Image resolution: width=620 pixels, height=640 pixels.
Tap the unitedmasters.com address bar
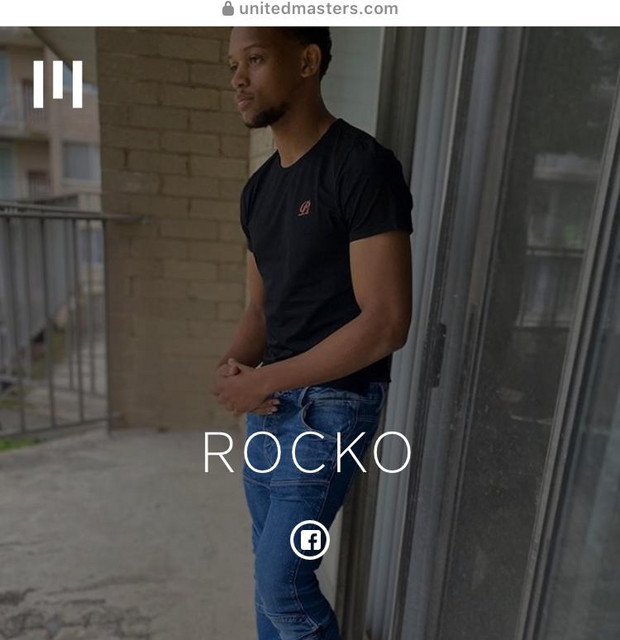point(310,9)
